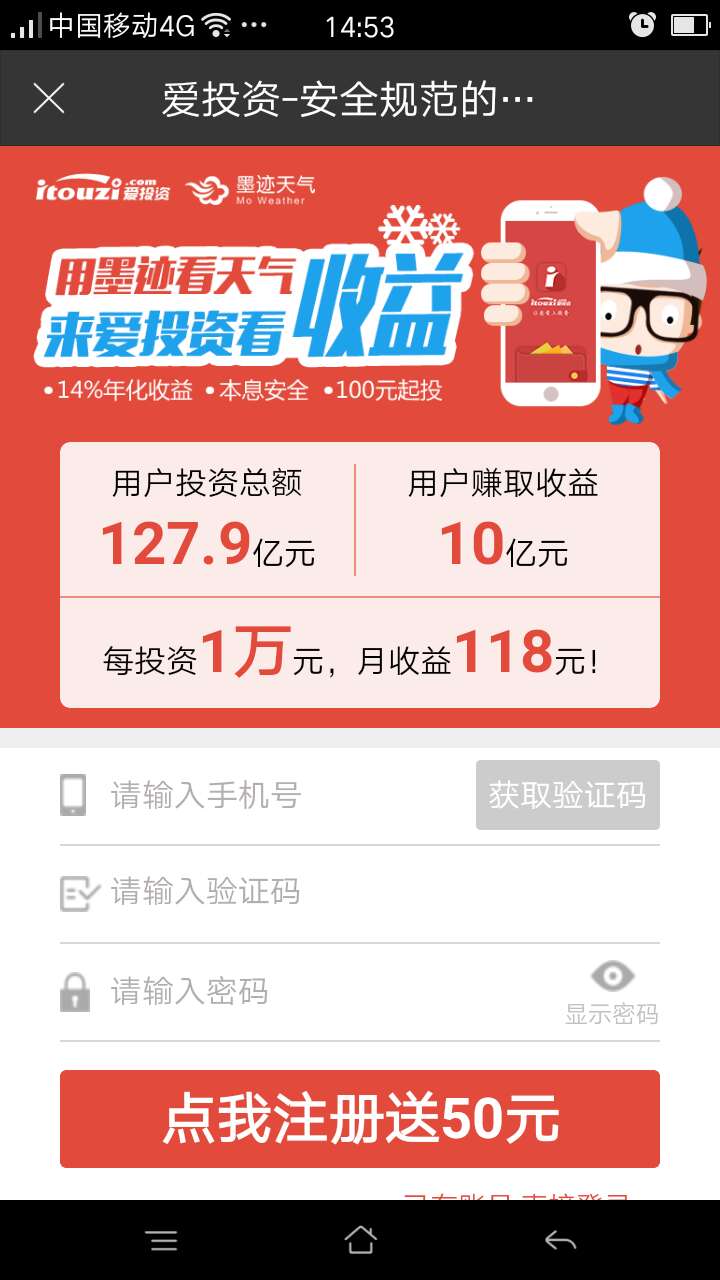Open the 已有账号 direct login link
Screen dimensions: 720x1280
pos(516,1196)
